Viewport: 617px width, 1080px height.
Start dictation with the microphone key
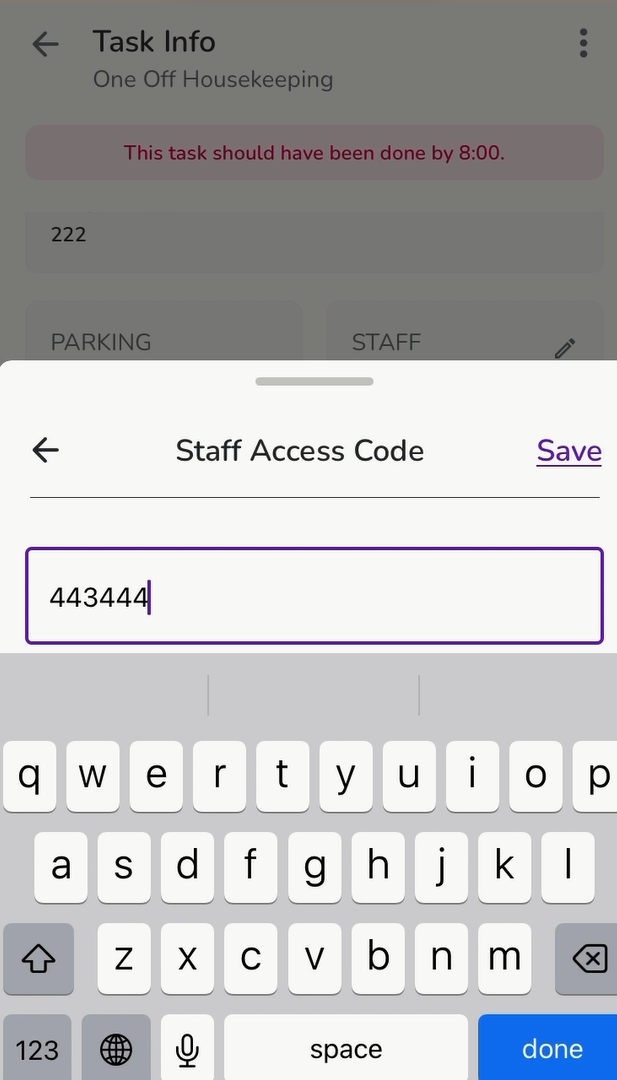(187, 1048)
